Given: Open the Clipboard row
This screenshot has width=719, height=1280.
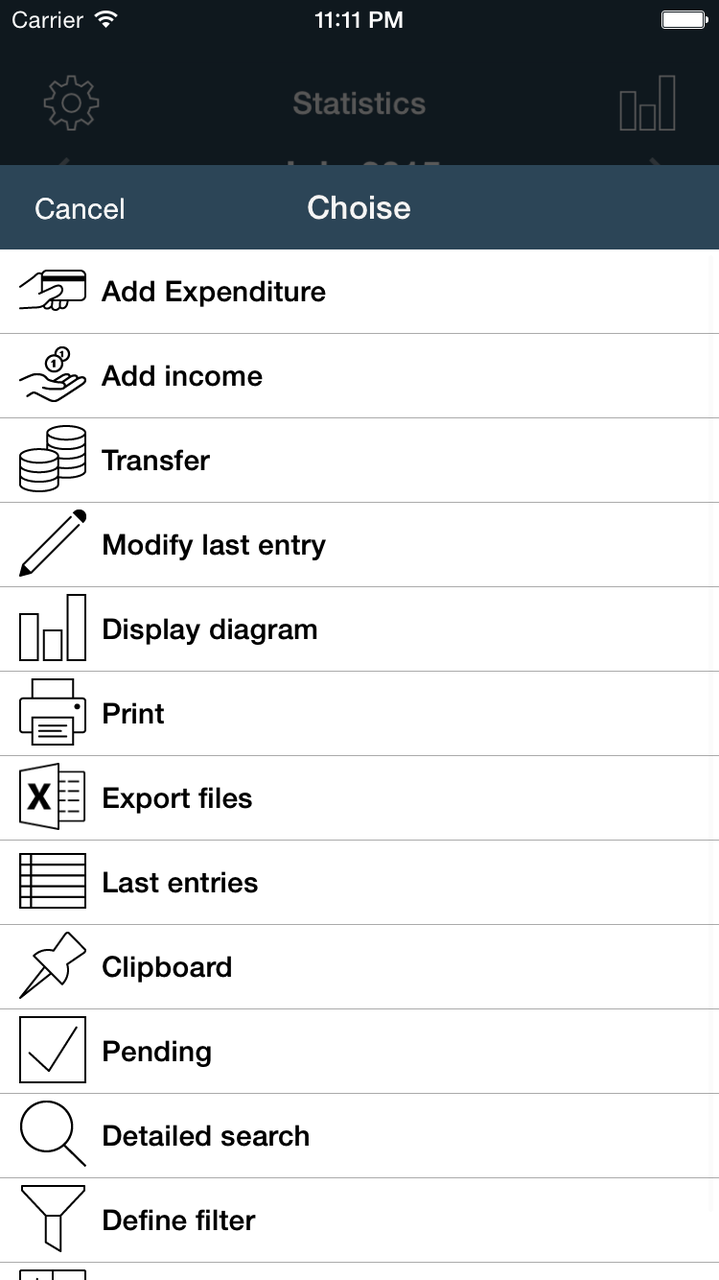Looking at the screenshot, I should [x=359, y=967].
